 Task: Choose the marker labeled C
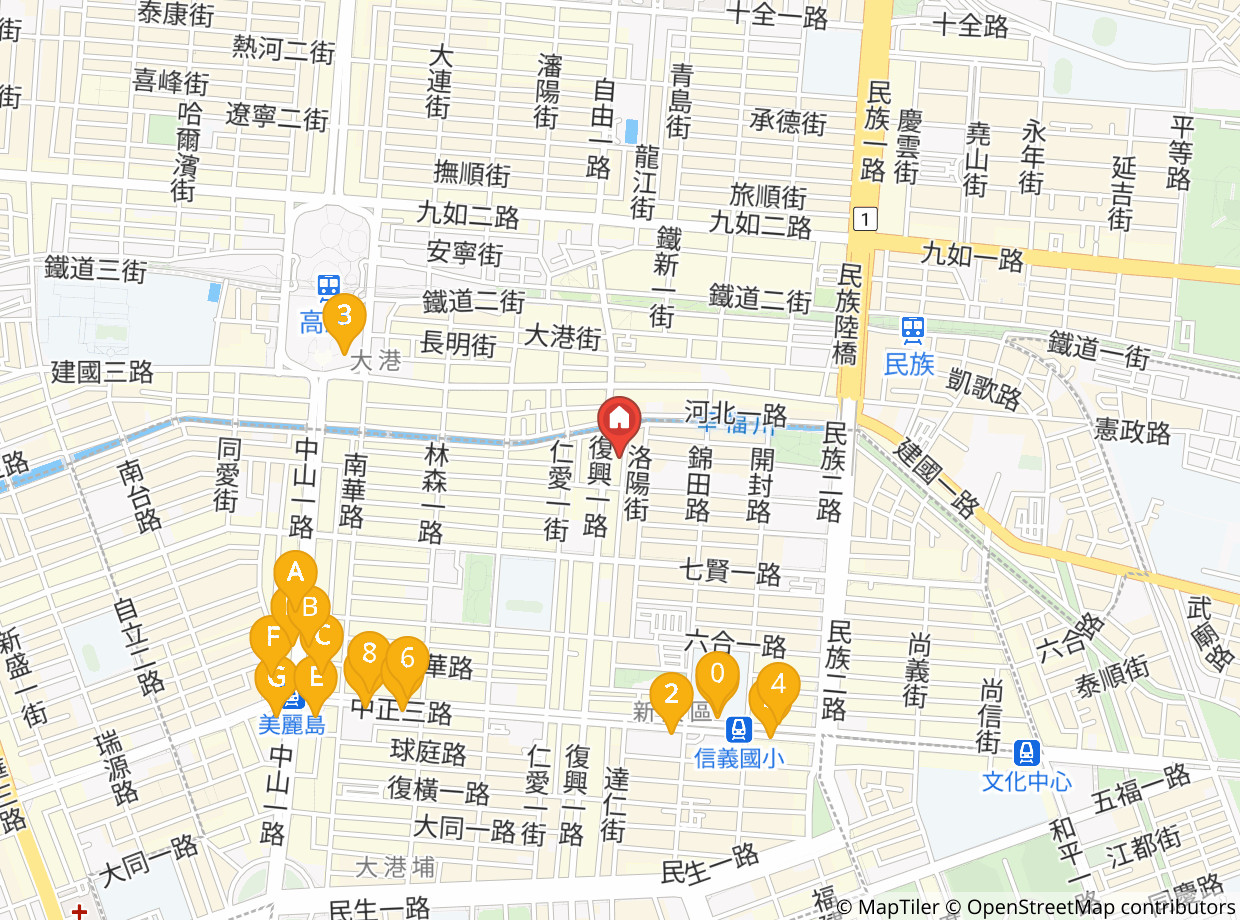click(324, 639)
